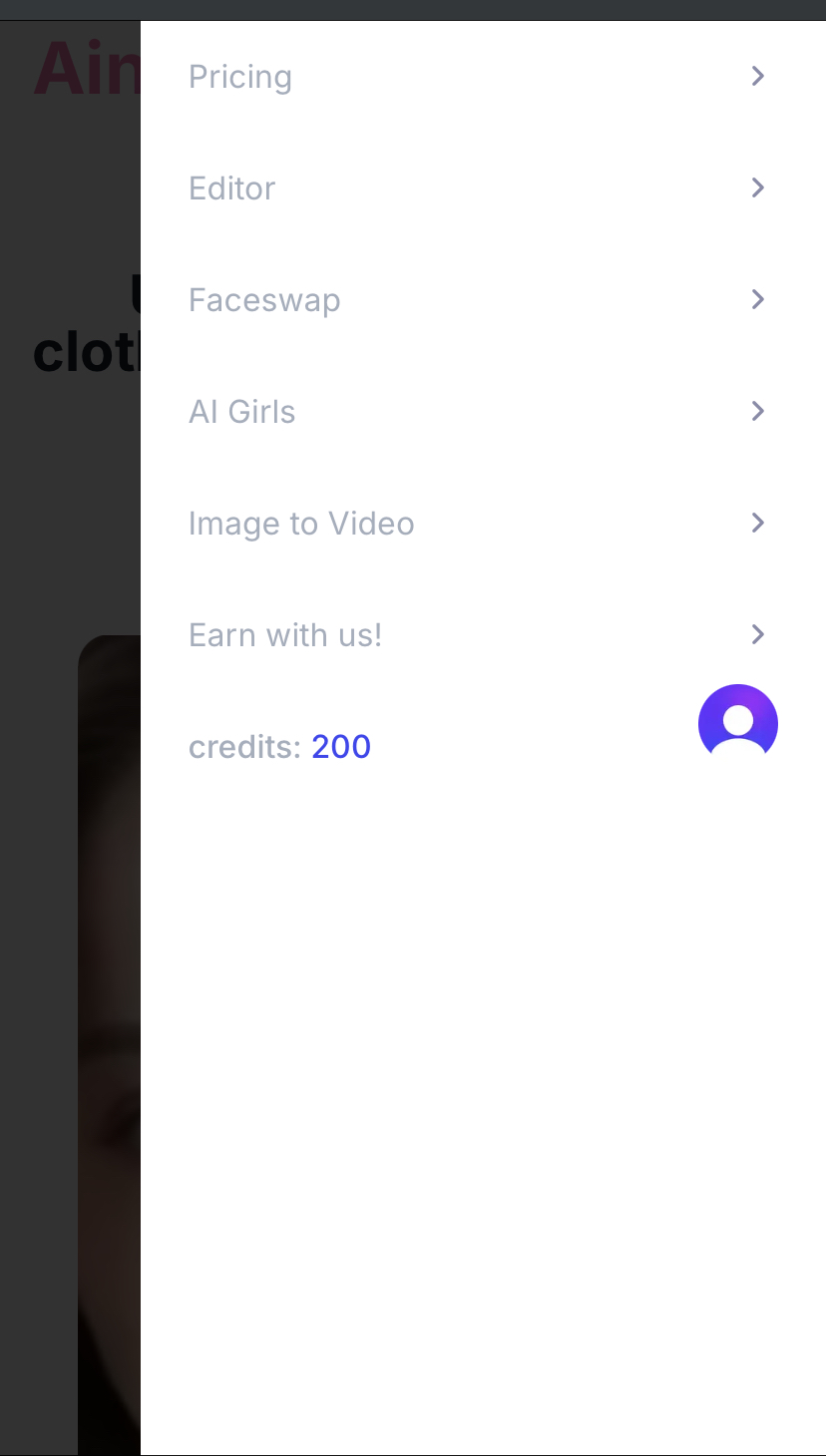
Task: Choose Image to Video
Action: [301, 524]
